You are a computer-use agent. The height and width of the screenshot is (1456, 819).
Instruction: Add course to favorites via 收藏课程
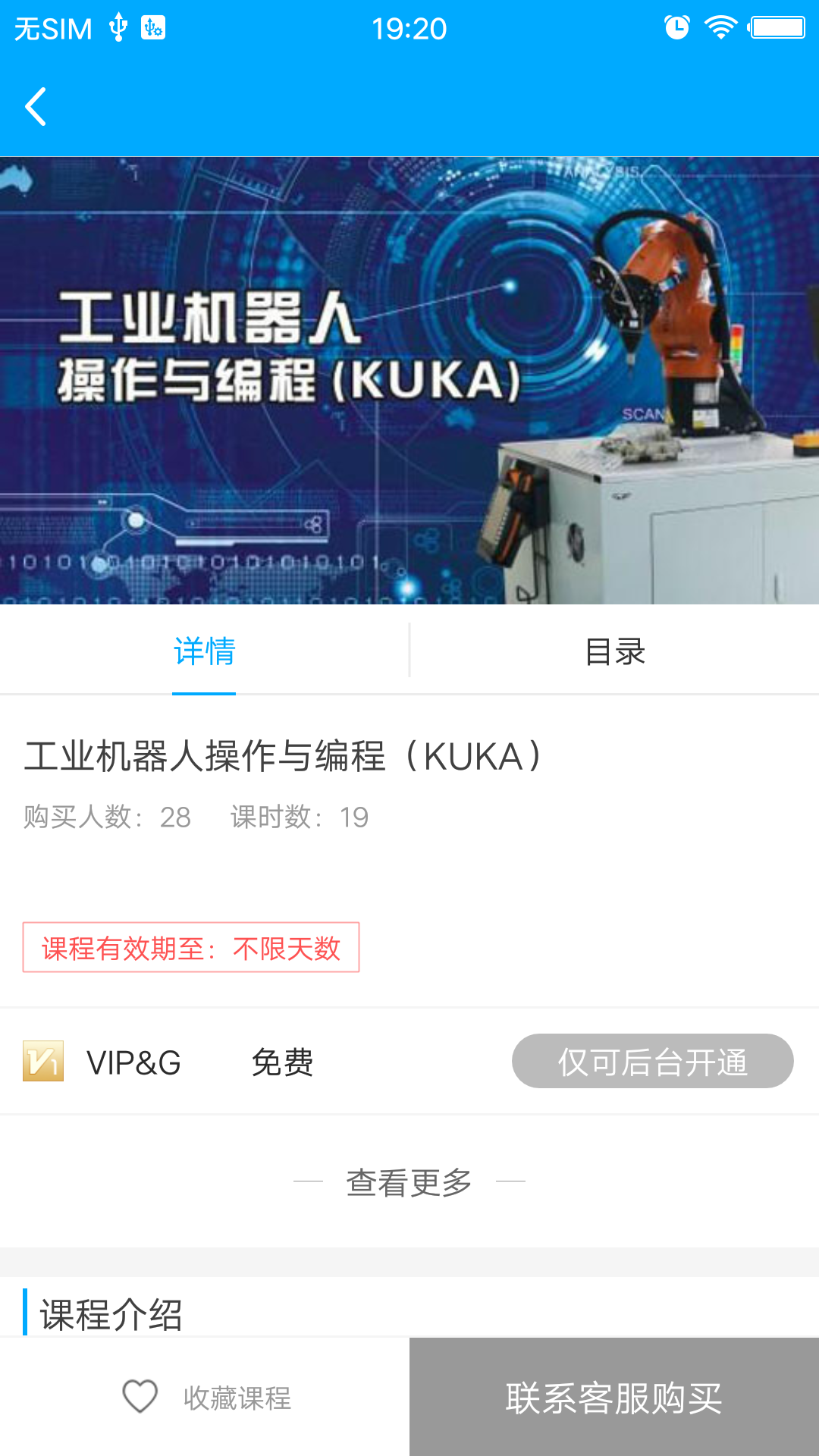pyautogui.click(x=206, y=1397)
